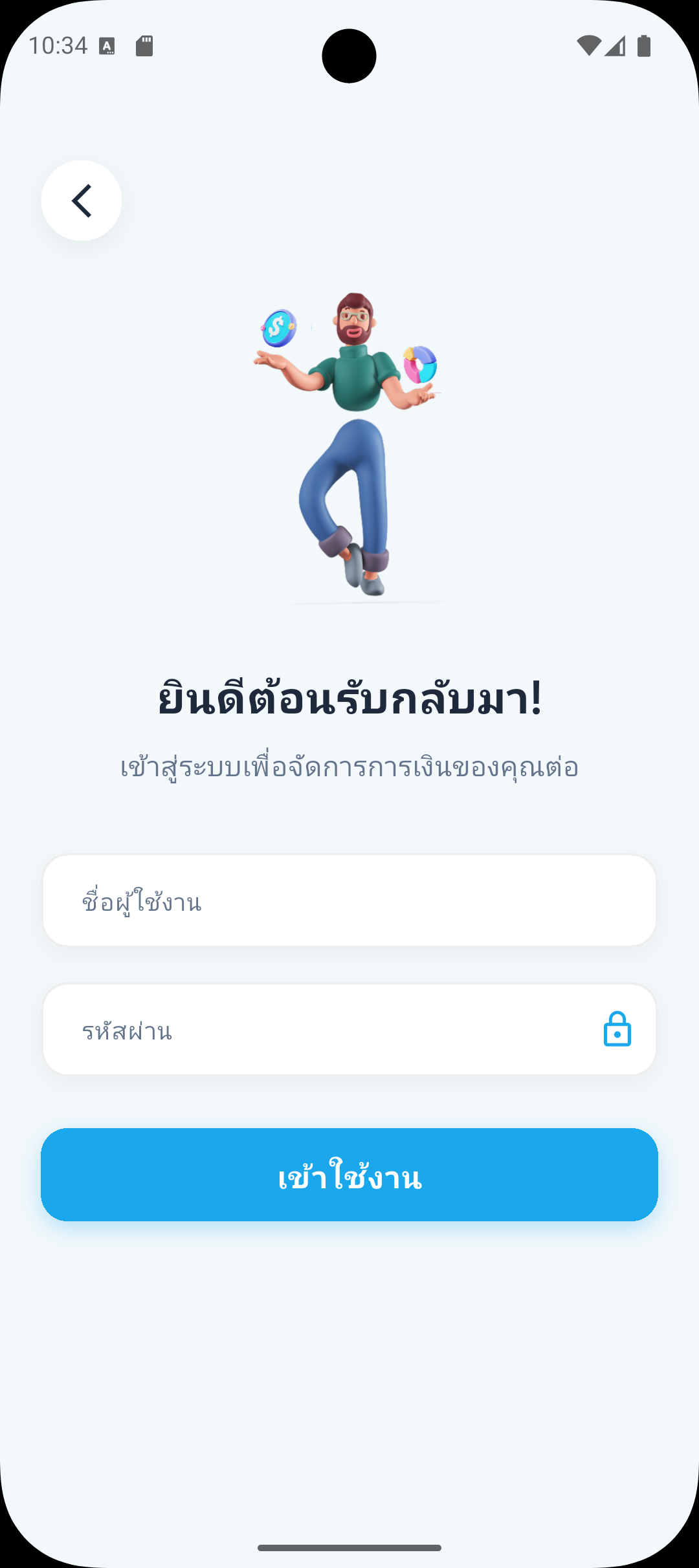Tap the clock showing 10:34

59,44
